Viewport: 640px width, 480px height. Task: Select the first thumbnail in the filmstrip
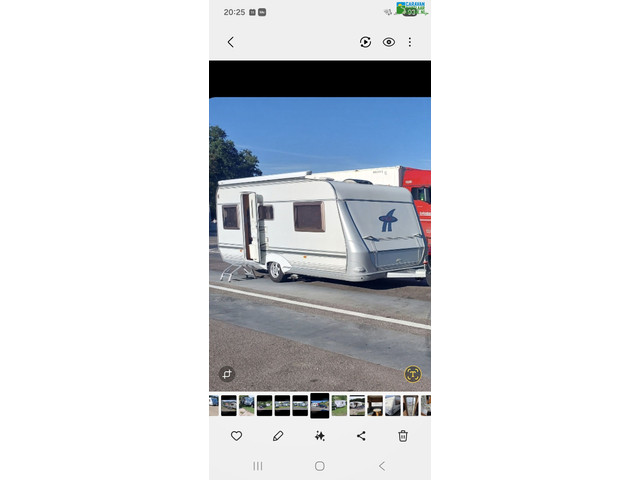tap(213, 405)
